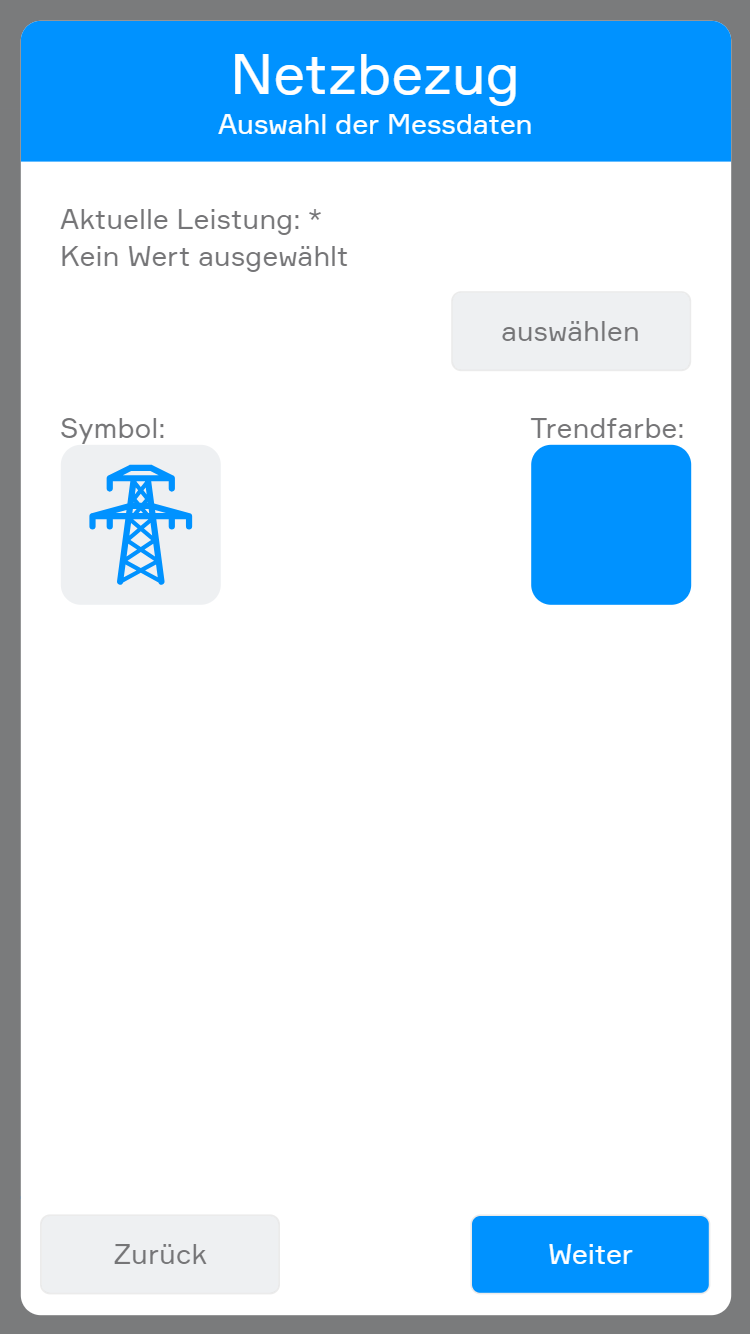Open the blue Trendfarbe color picker
The image size is (750, 1334).
[610, 525]
